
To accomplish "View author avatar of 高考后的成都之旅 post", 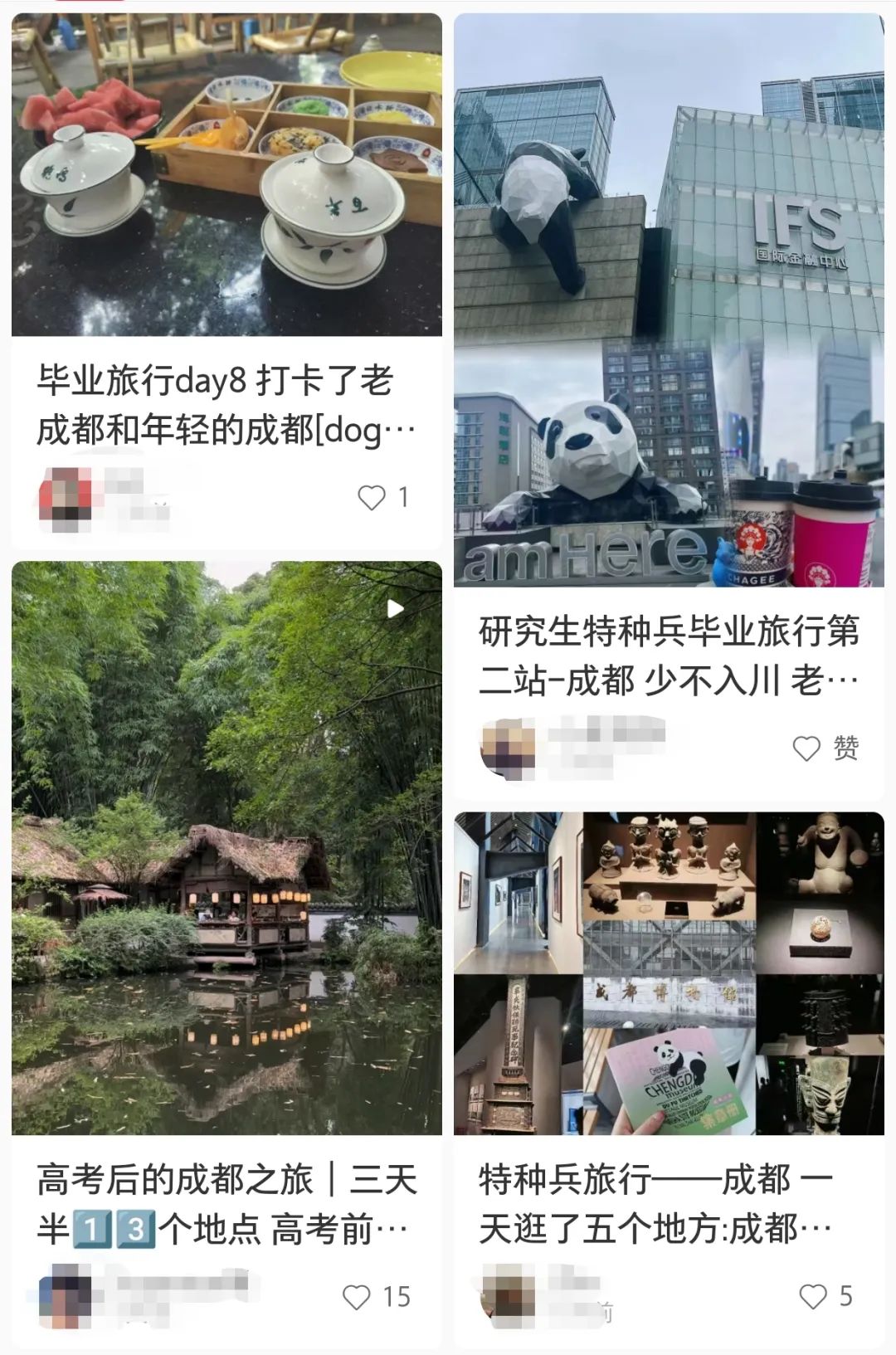I will tap(65, 1296).
